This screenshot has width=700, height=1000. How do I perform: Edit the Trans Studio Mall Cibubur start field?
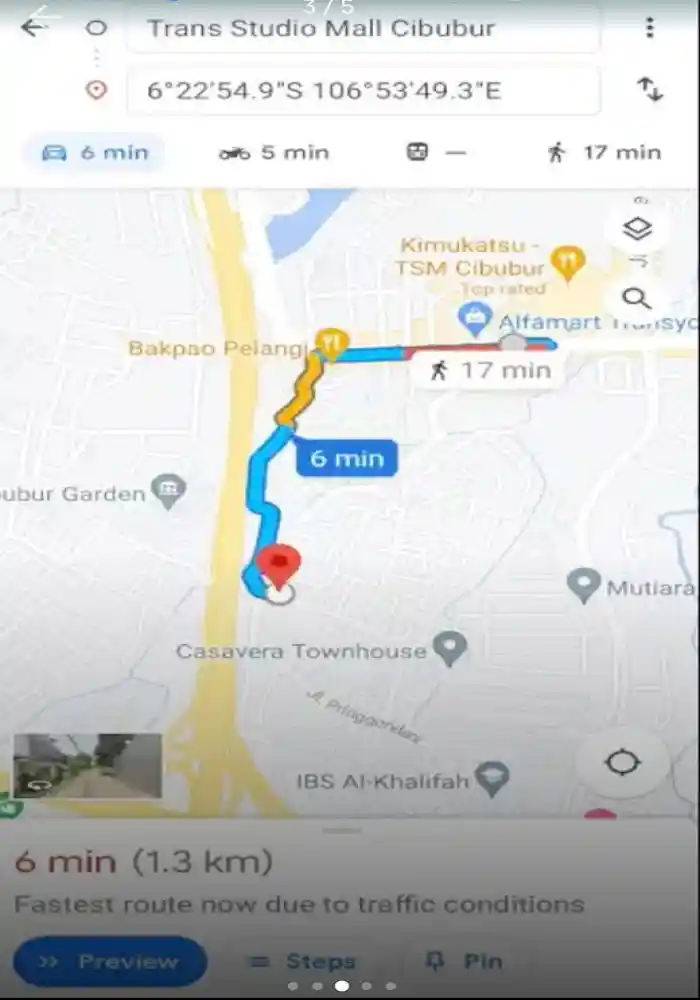tap(362, 28)
